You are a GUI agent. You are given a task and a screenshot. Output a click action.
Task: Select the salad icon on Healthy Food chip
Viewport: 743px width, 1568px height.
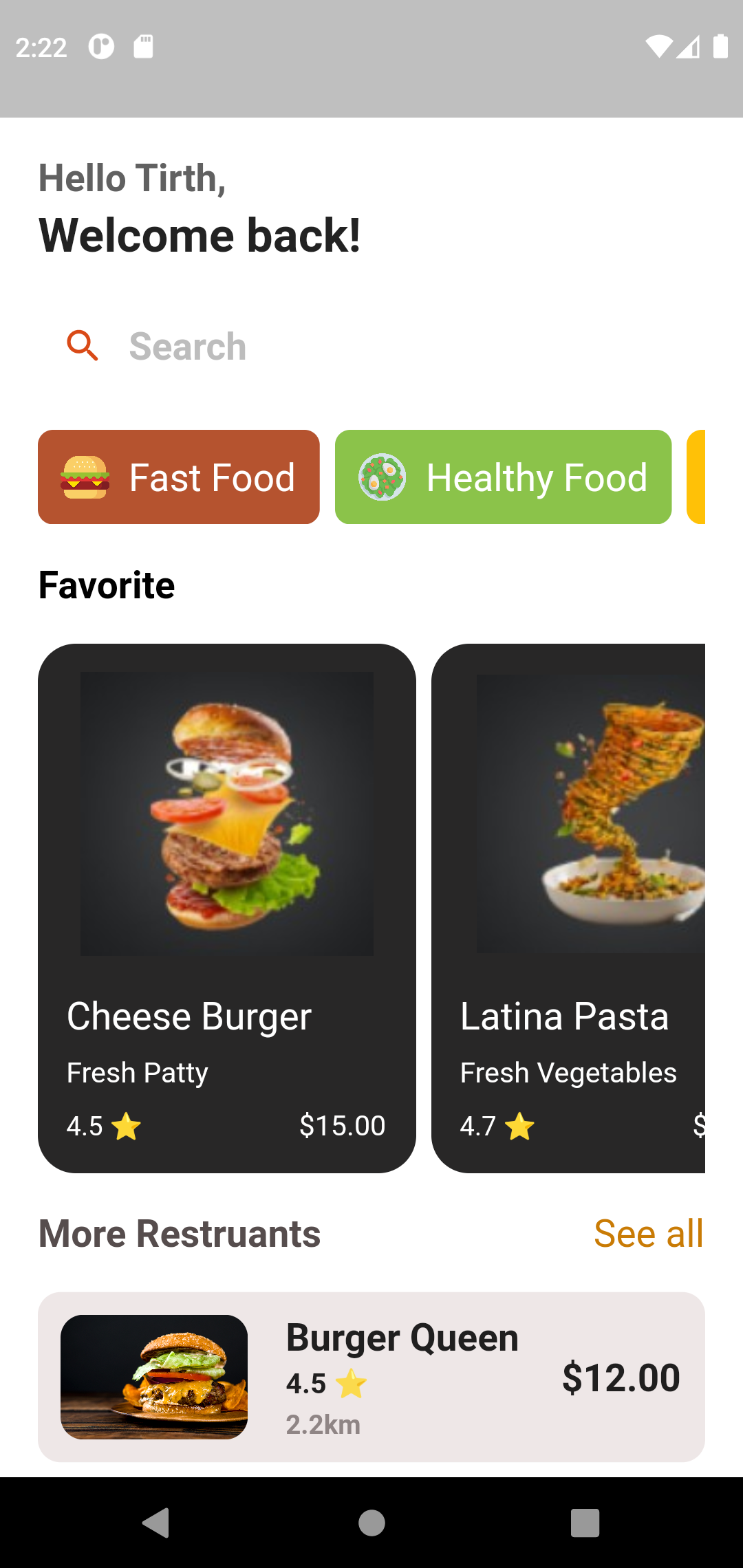(x=383, y=477)
